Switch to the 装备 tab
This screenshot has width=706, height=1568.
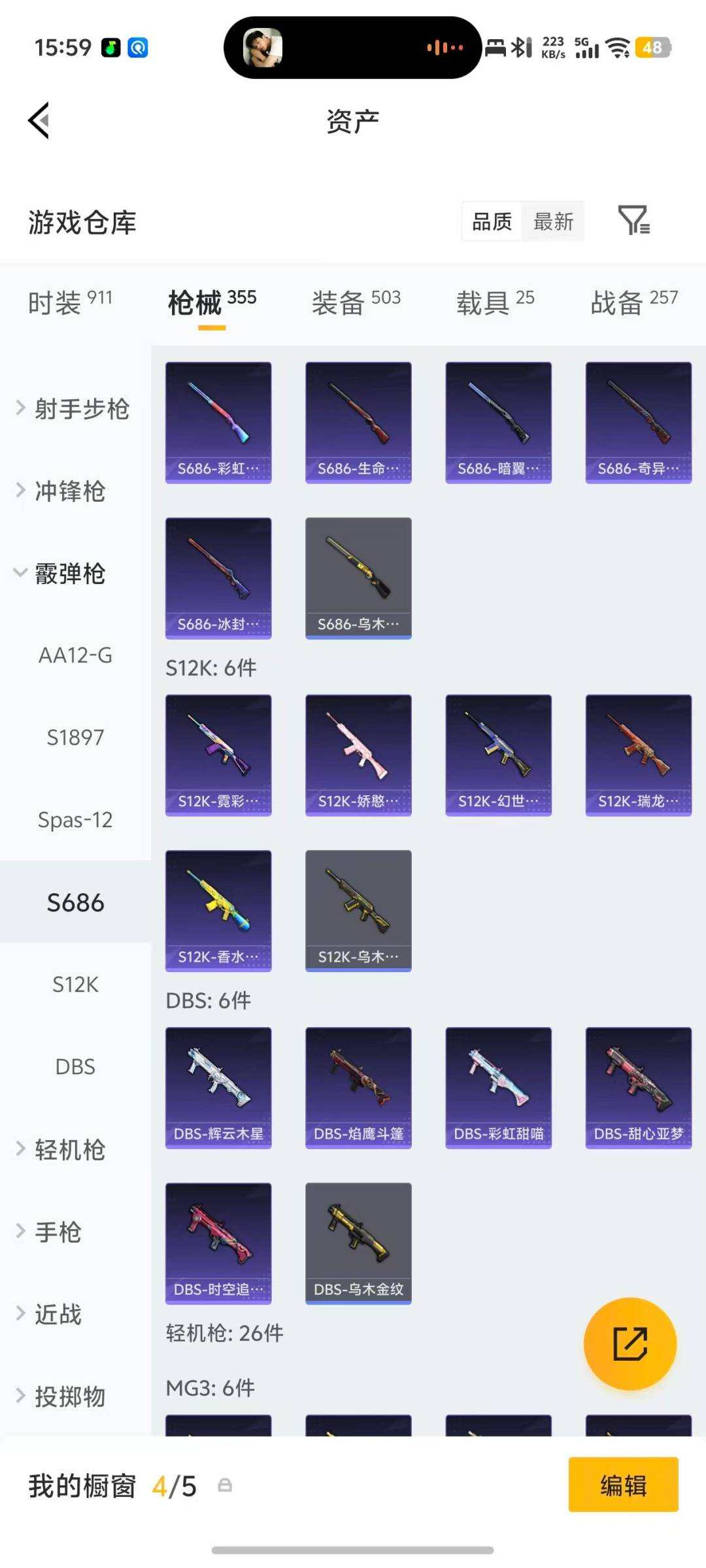pos(356,302)
